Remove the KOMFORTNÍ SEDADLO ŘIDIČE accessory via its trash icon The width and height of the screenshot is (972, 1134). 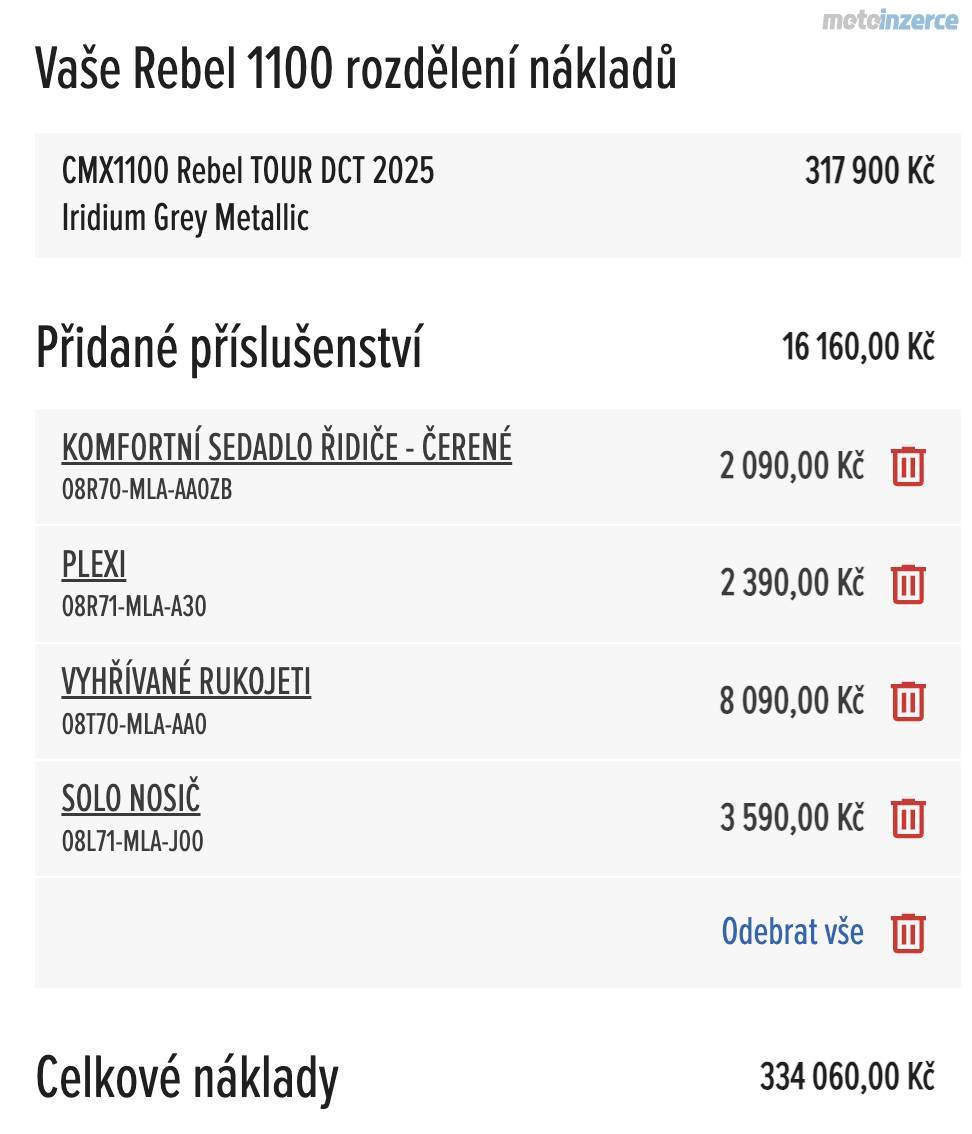(908, 466)
